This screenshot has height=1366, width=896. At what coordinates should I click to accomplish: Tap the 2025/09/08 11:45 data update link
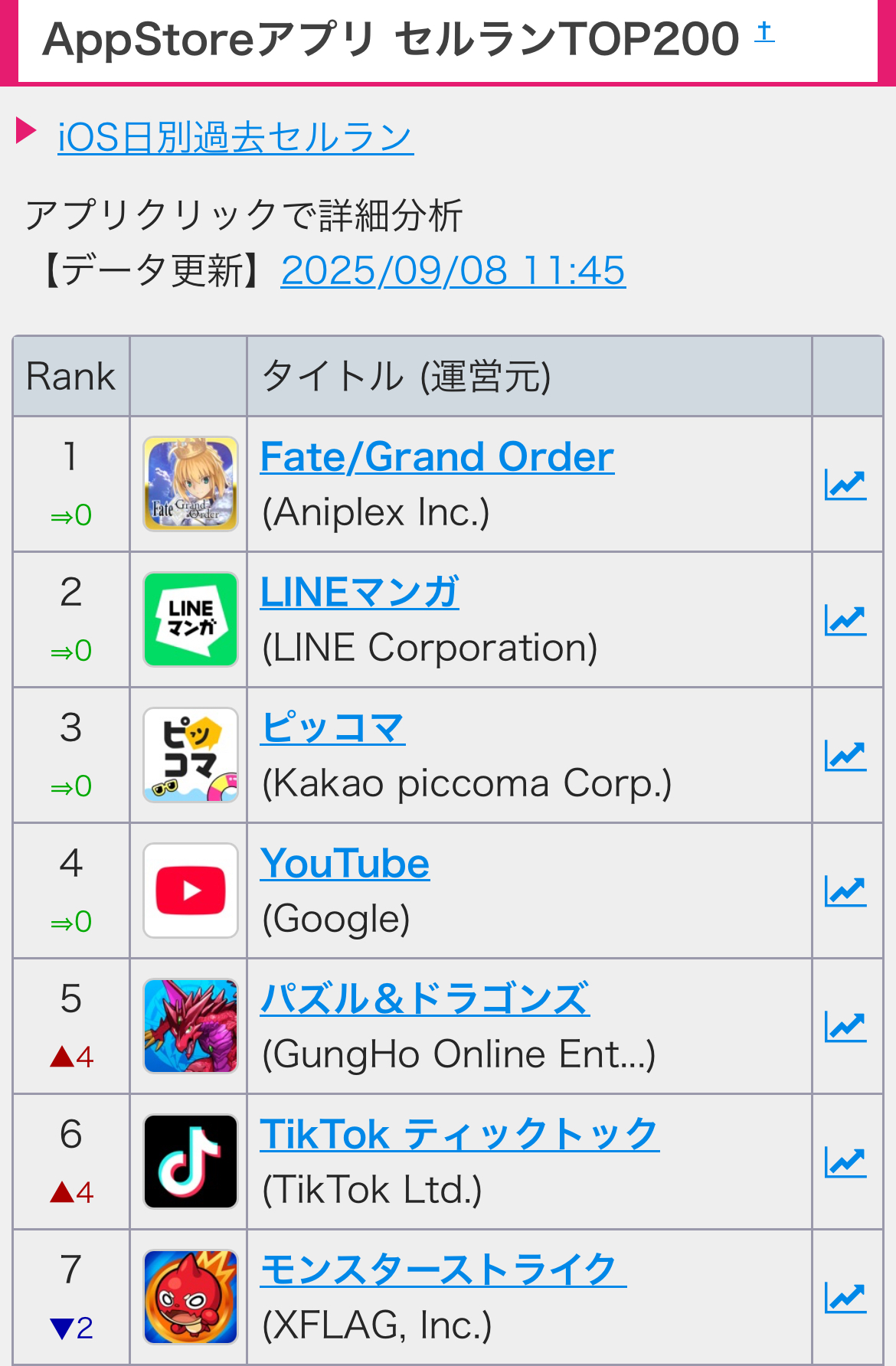point(453,271)
